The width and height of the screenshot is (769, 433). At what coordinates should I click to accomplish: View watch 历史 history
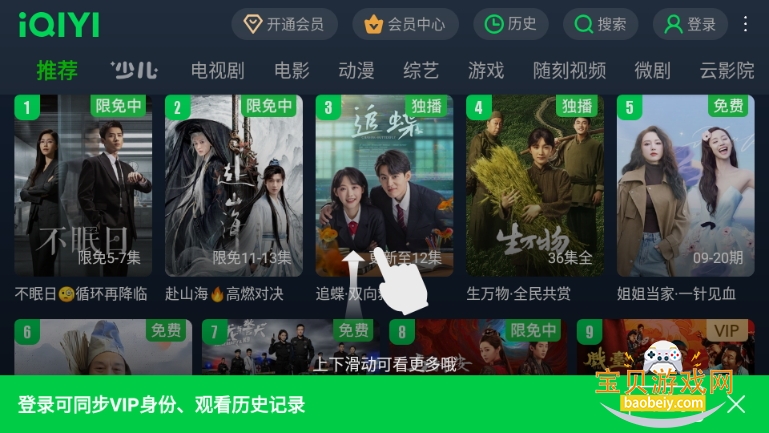click(510, 24)
